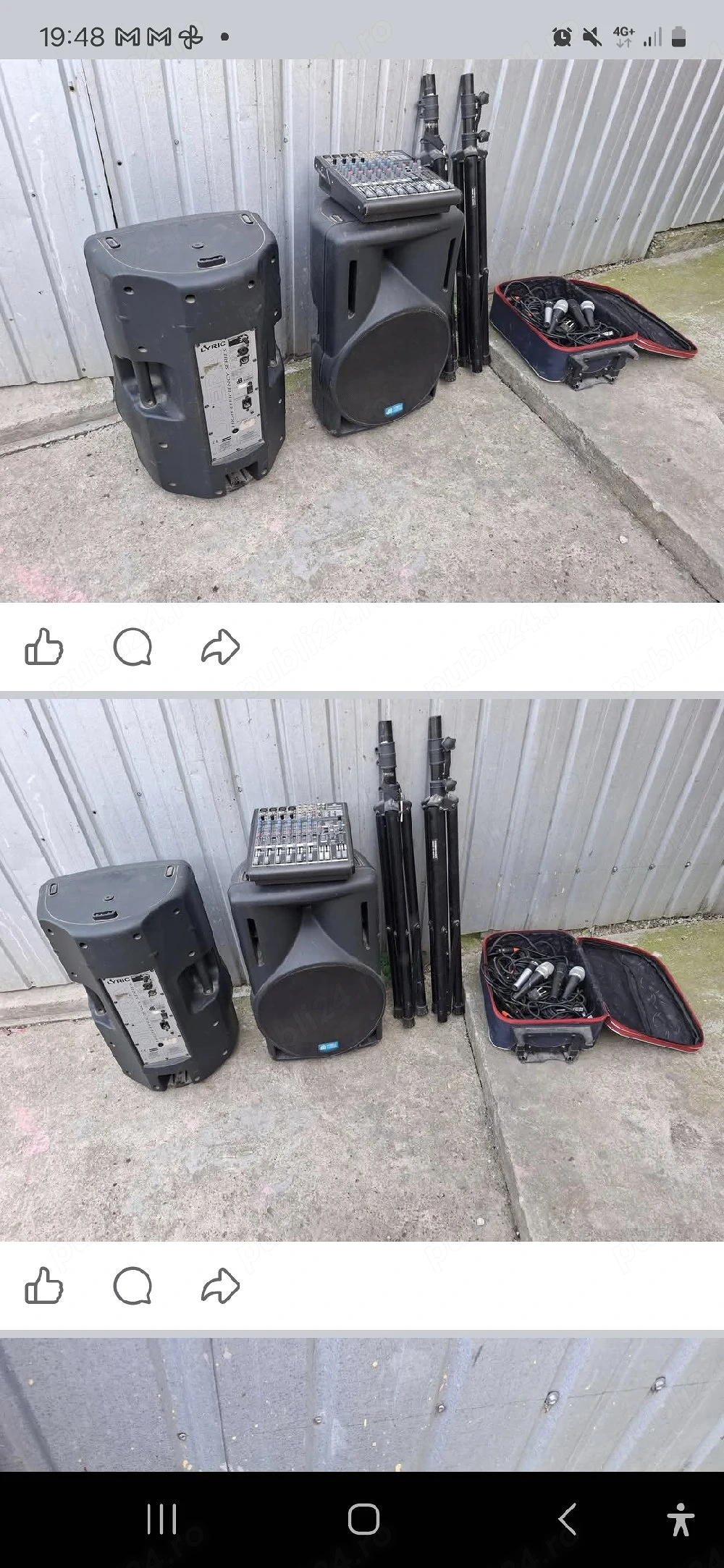The height and width of the screenshot is (1568, 724).
Task: Share the second speaker photo
Action: click(220, 1285)
